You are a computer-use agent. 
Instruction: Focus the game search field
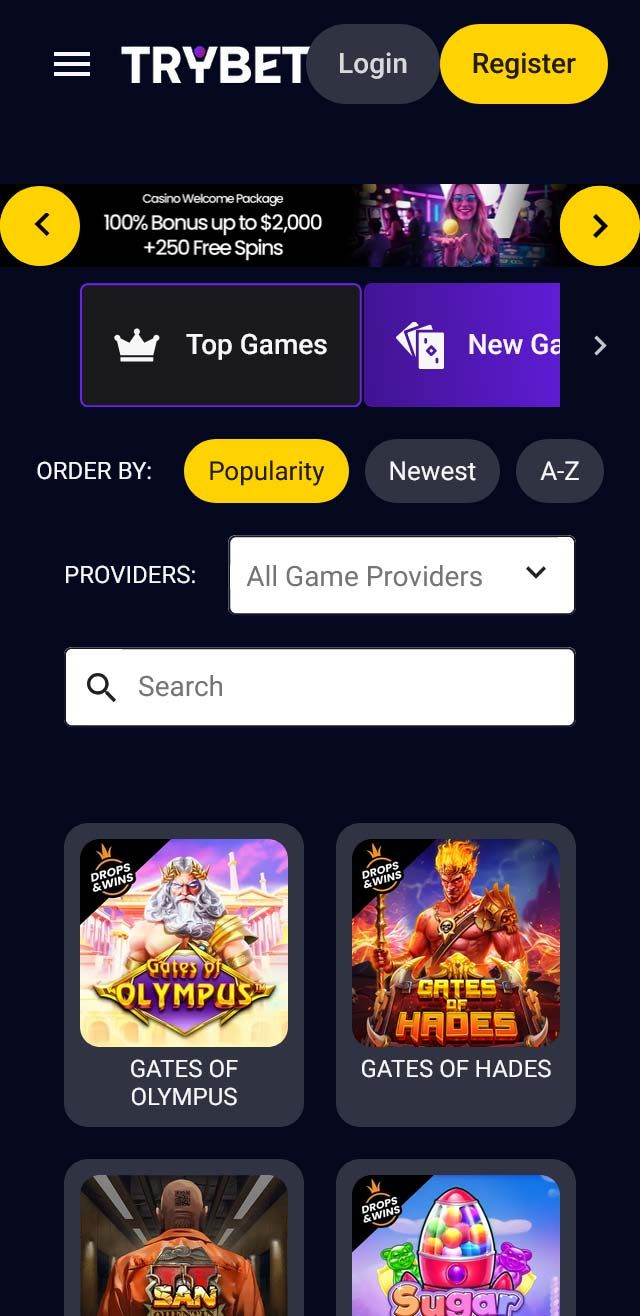pos(340,687)
